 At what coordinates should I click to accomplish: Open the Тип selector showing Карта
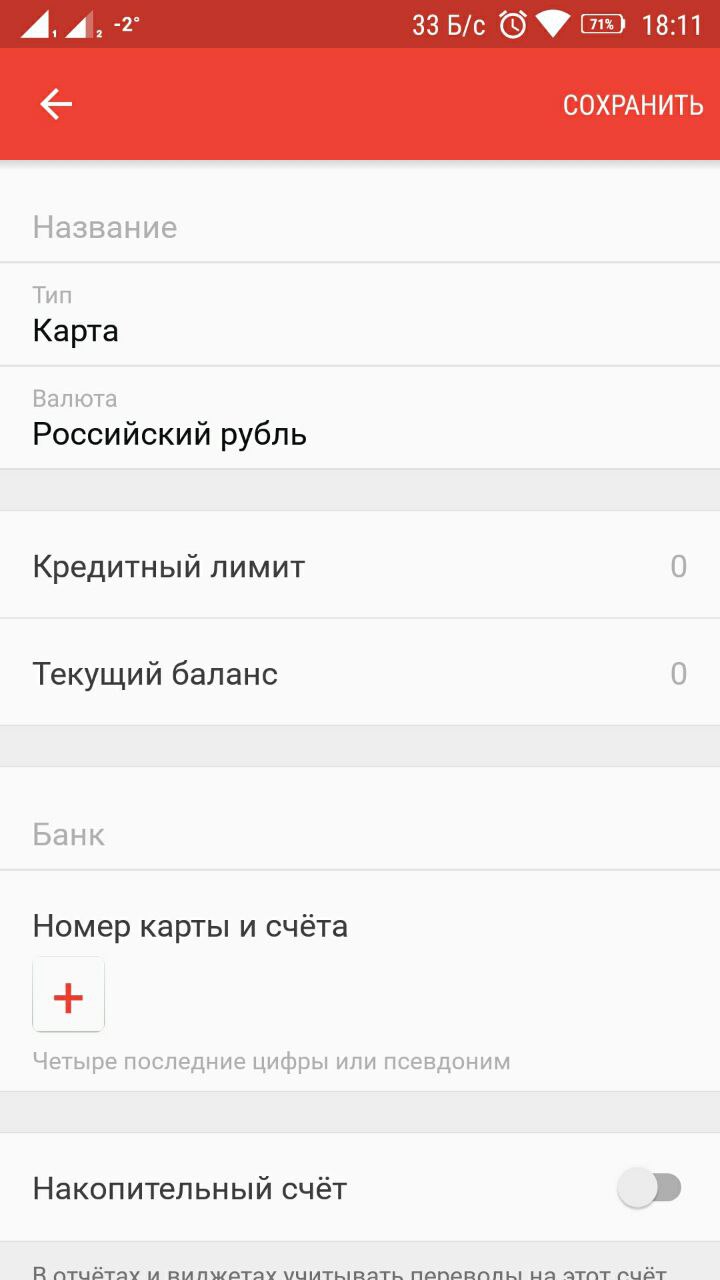[360, 316]
